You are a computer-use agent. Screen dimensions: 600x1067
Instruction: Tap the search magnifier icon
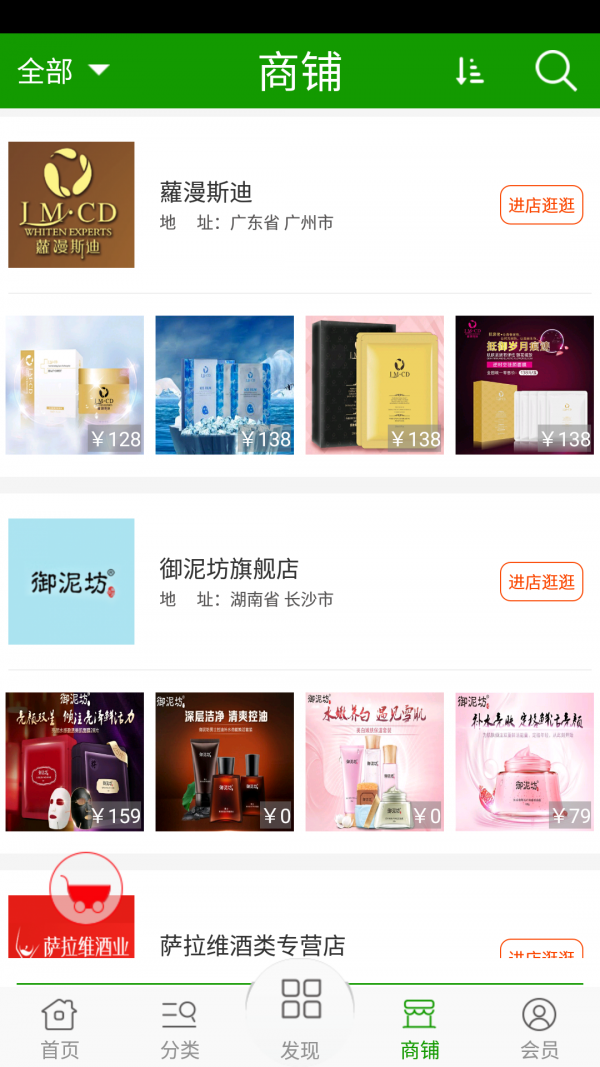pos(555,71)
